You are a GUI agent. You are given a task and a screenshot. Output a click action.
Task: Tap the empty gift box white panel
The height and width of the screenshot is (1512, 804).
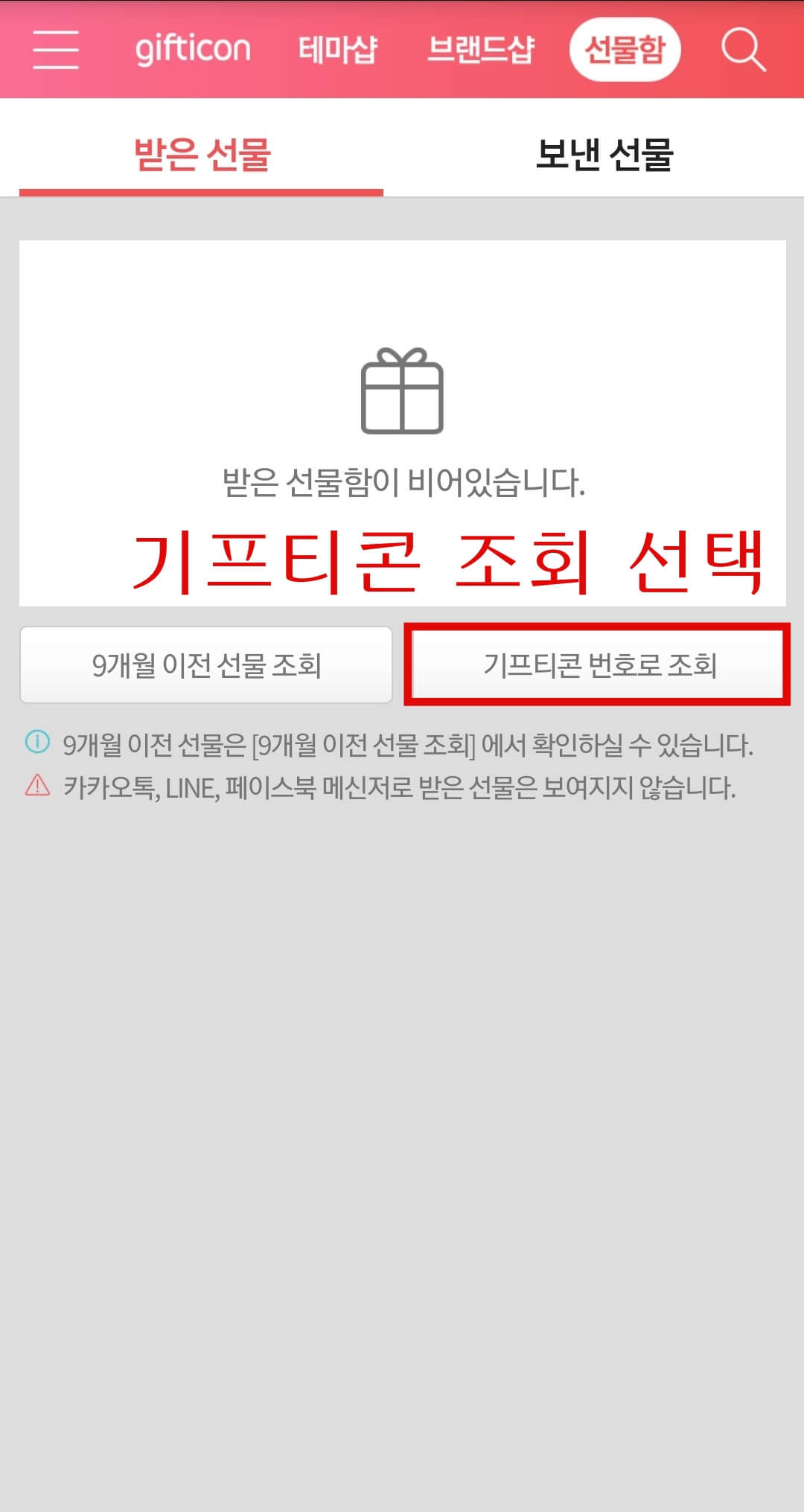[x=402, y=298]
